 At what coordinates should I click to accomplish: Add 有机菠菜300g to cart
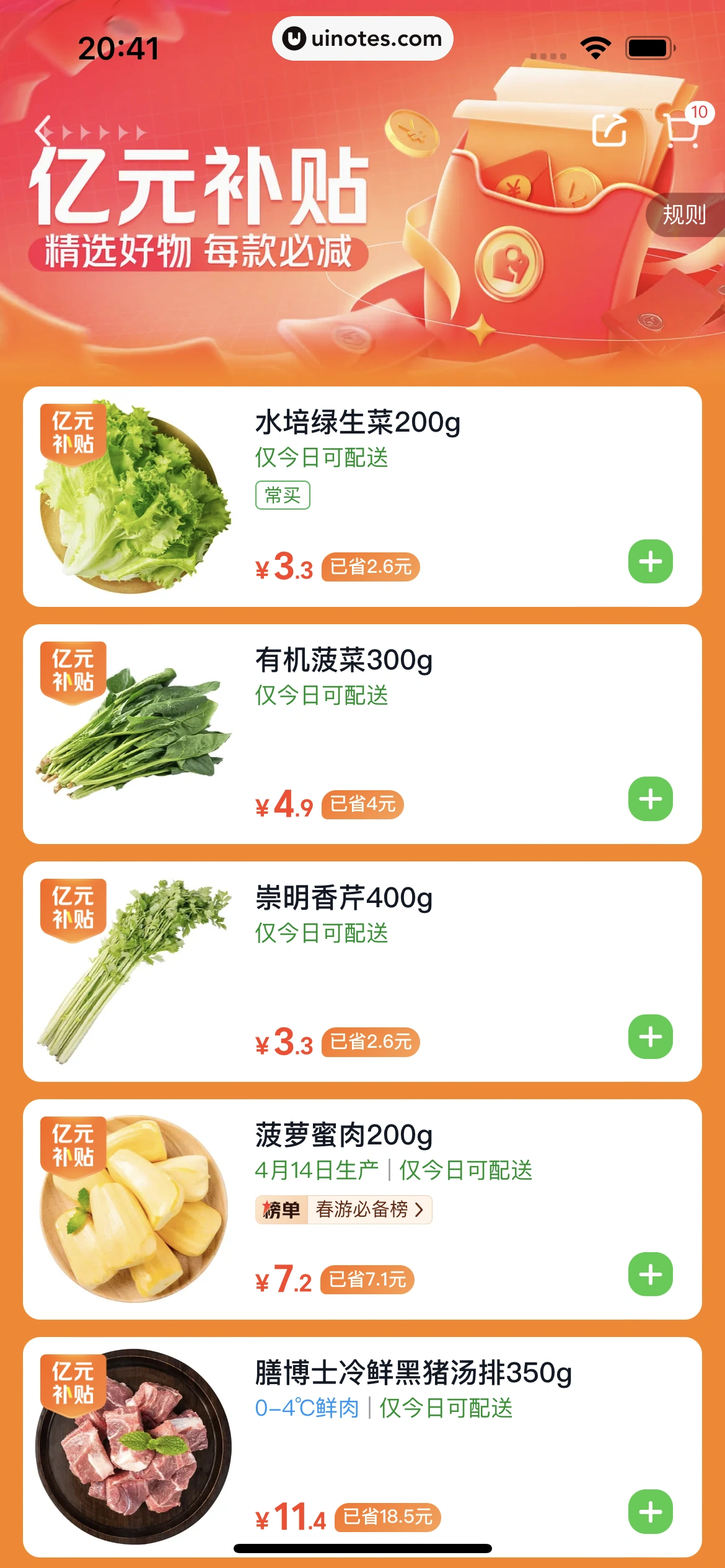650,799
